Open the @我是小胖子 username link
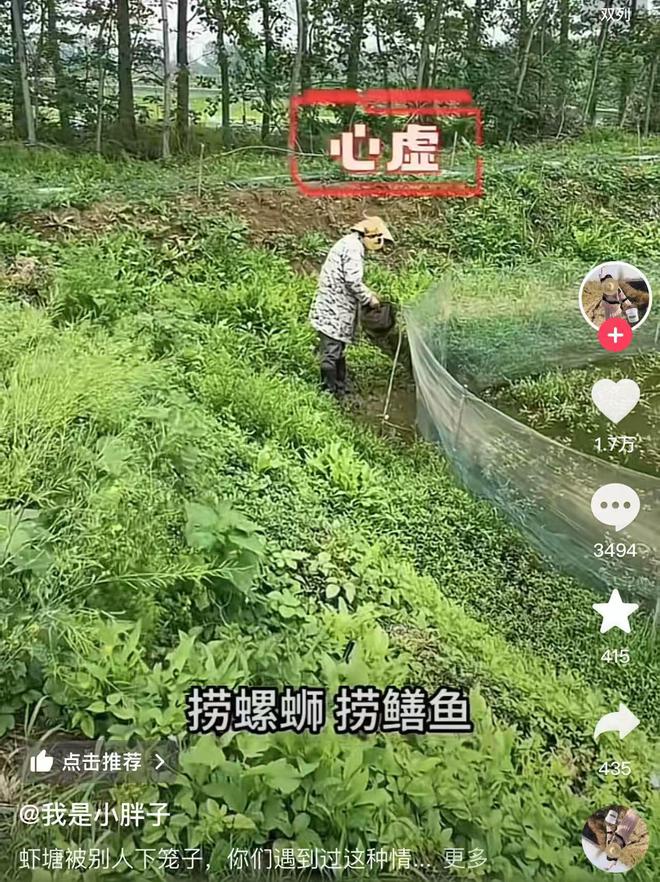The width and height of the screenshot is (660, 882). pyautogui.click(x=95, y=815)
